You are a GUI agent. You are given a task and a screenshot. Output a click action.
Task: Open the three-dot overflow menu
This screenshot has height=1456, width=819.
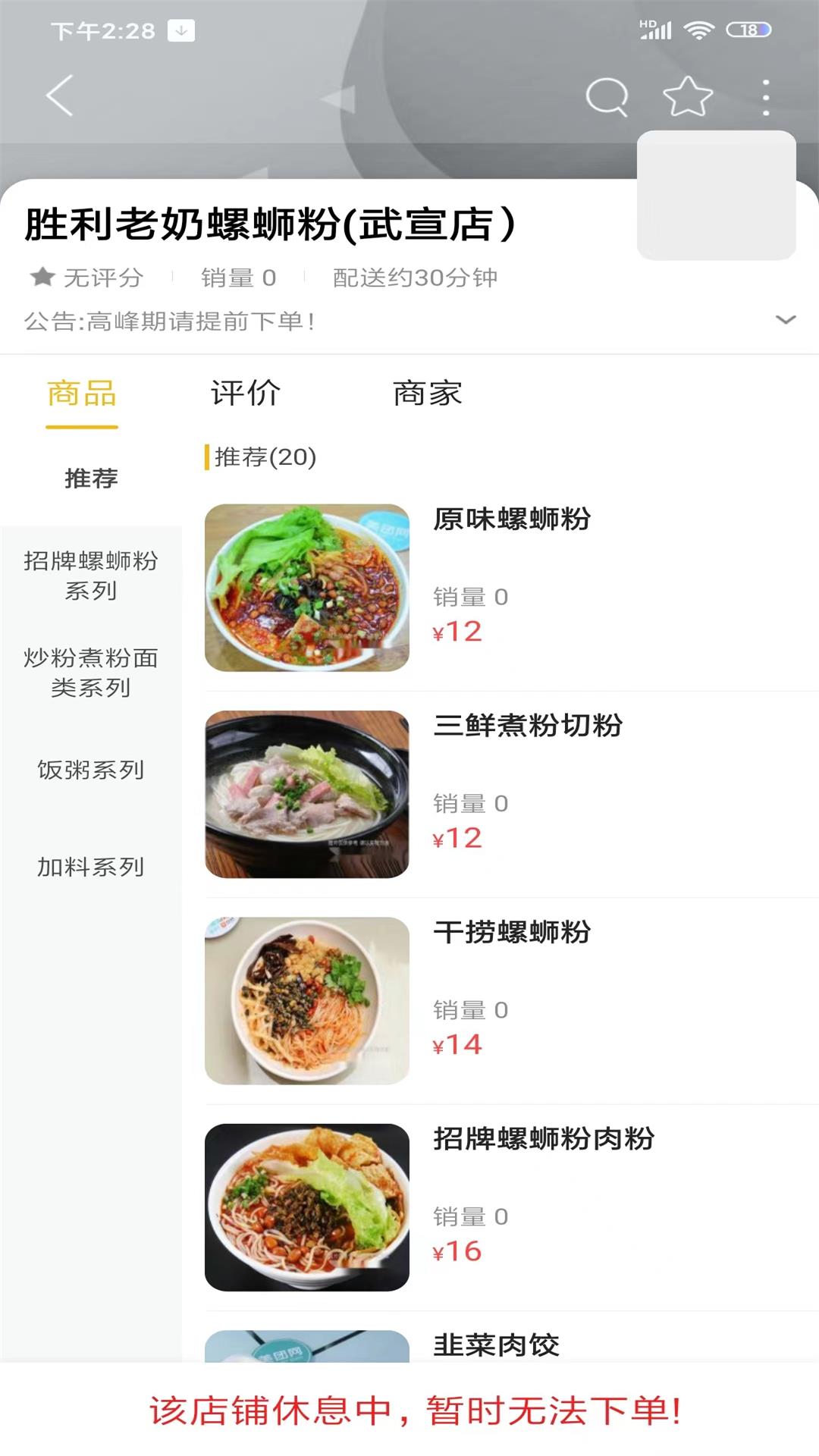point(766,97)
